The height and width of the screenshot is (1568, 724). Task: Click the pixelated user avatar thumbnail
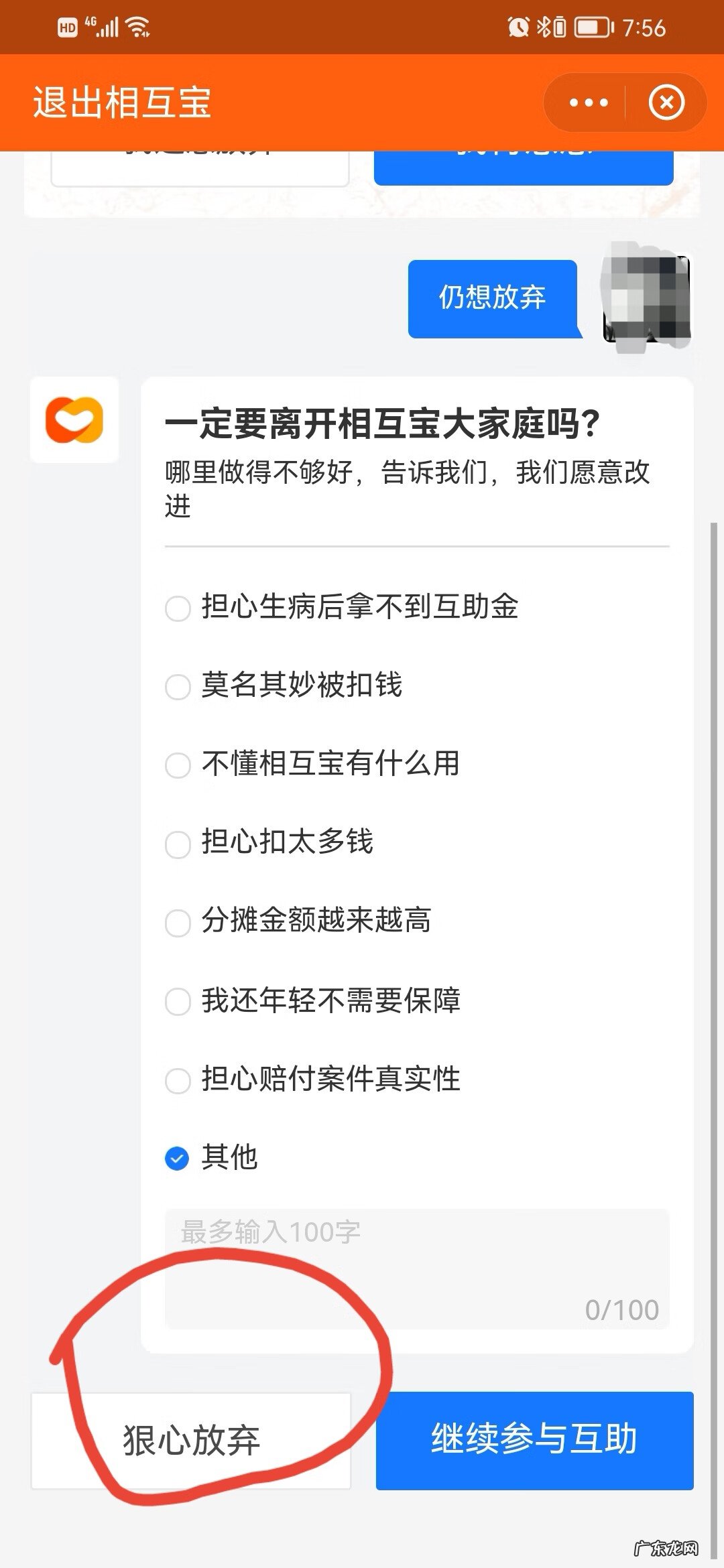point(646,298)
